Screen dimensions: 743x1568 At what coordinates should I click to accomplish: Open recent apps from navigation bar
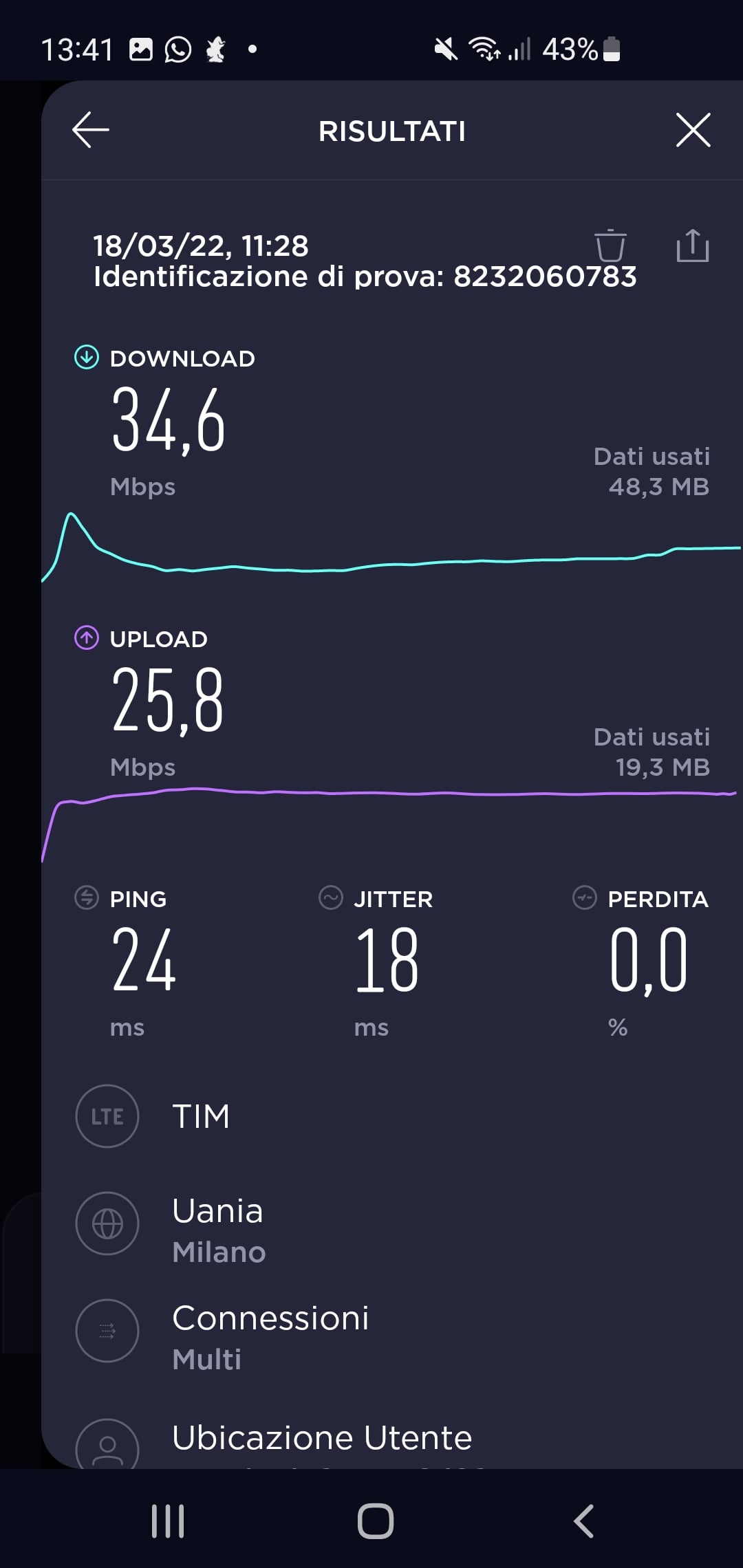click(x=168, y=1521)
